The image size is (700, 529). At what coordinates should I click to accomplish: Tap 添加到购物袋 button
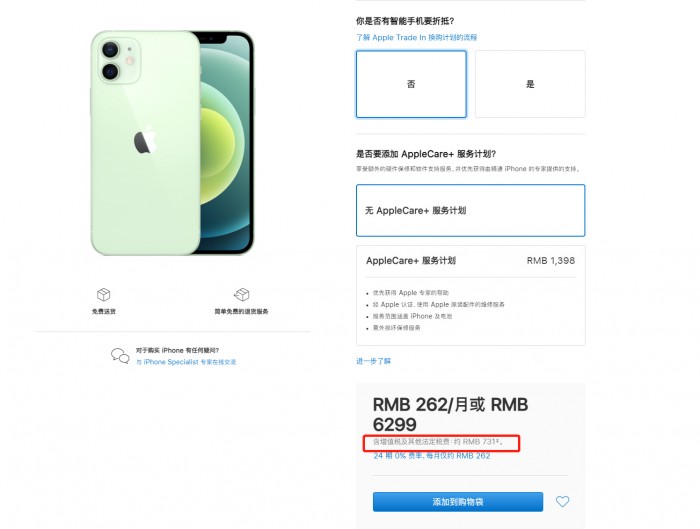click(458, 500)
